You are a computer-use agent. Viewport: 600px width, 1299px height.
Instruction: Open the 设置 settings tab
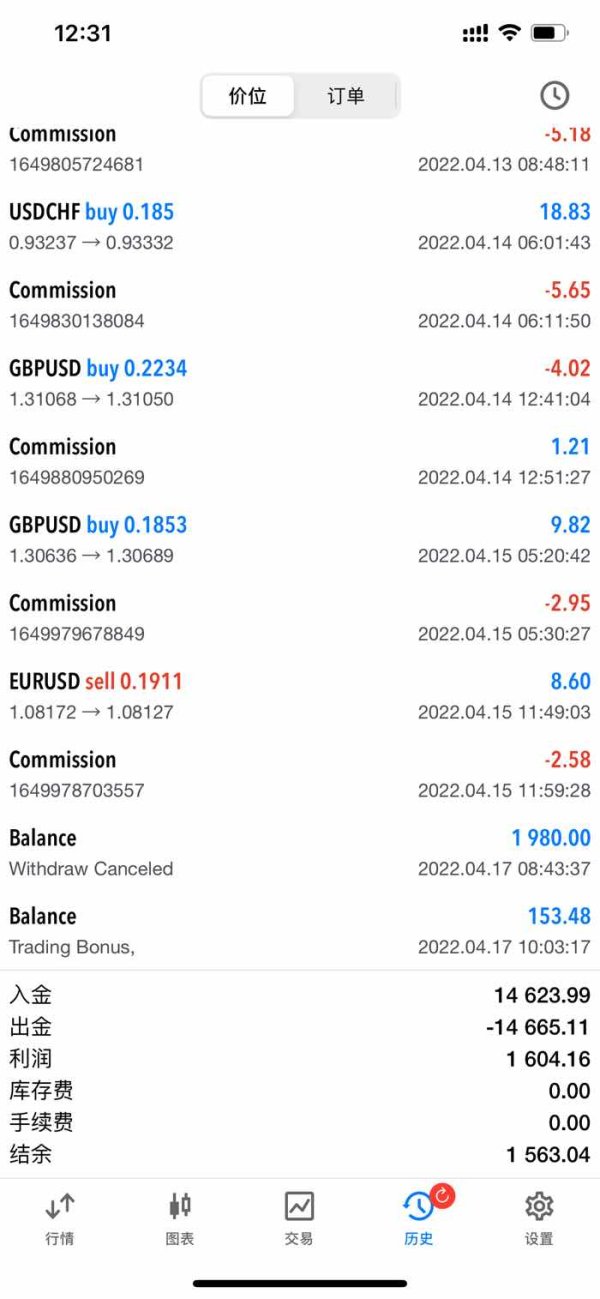539,1217
